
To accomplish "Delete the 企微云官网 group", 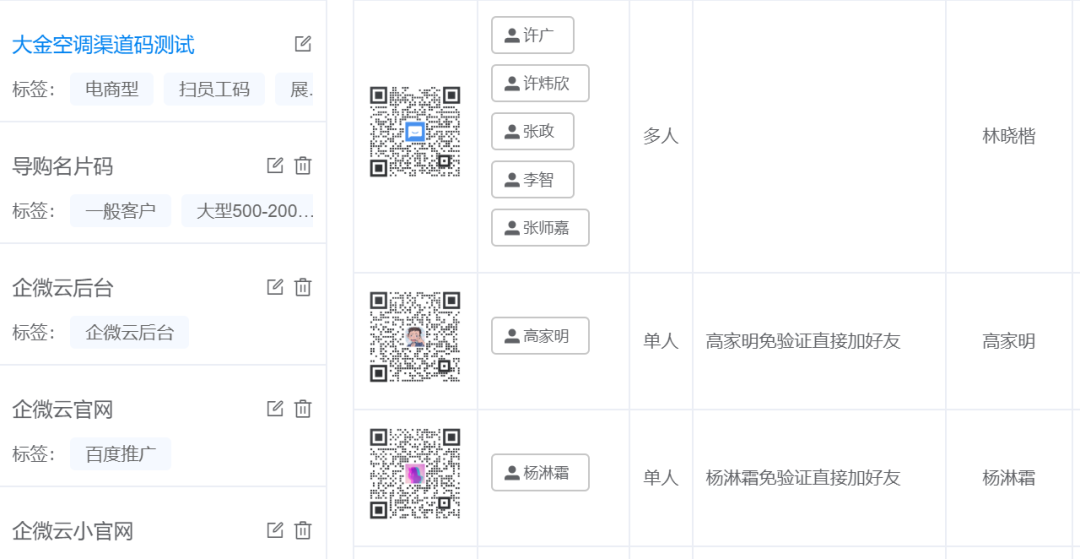I will pyautogui.click(x=303, y=409).
